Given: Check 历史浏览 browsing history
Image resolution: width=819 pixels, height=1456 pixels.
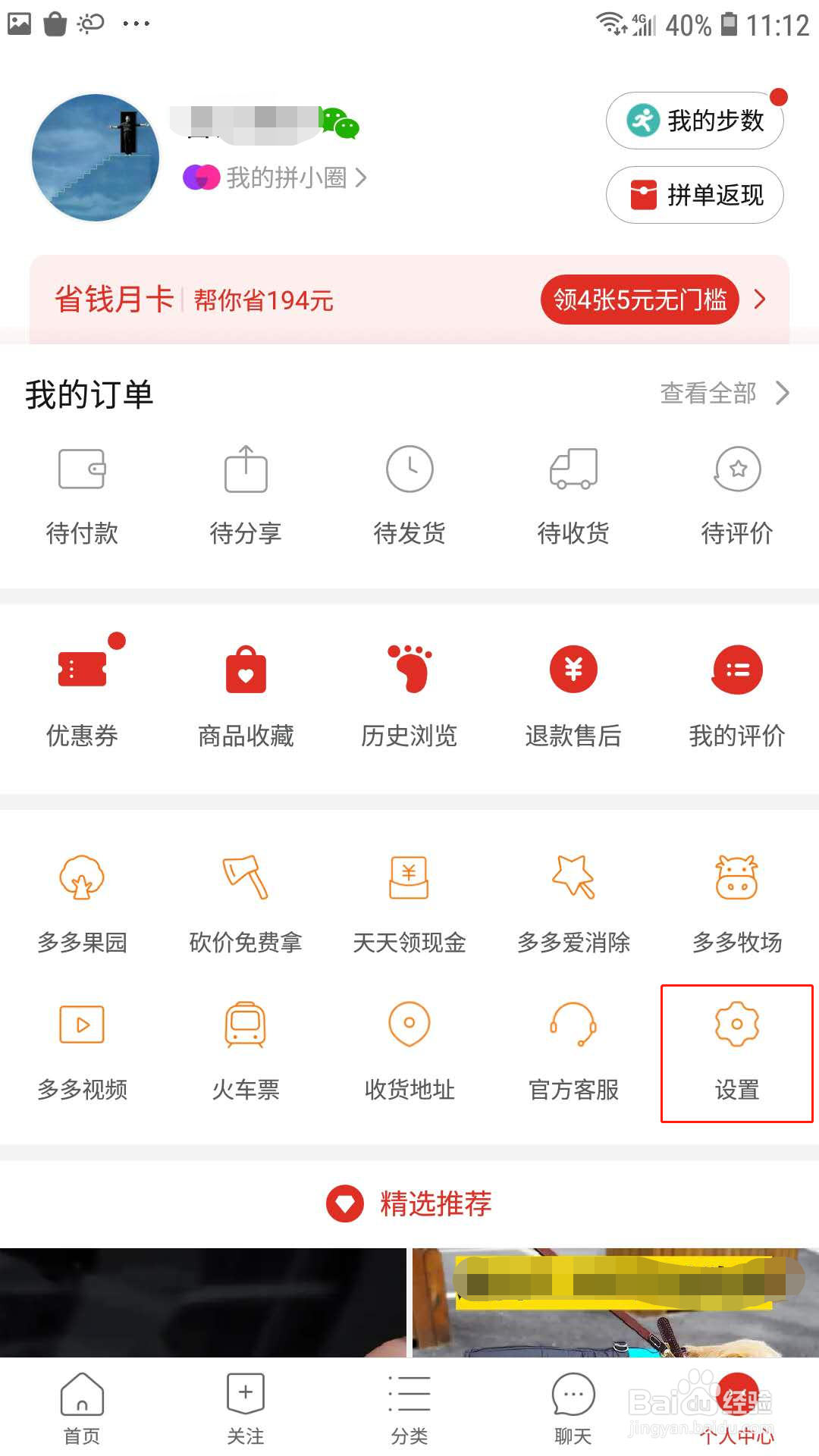Looking at the screenshot, I should (409, 694).
